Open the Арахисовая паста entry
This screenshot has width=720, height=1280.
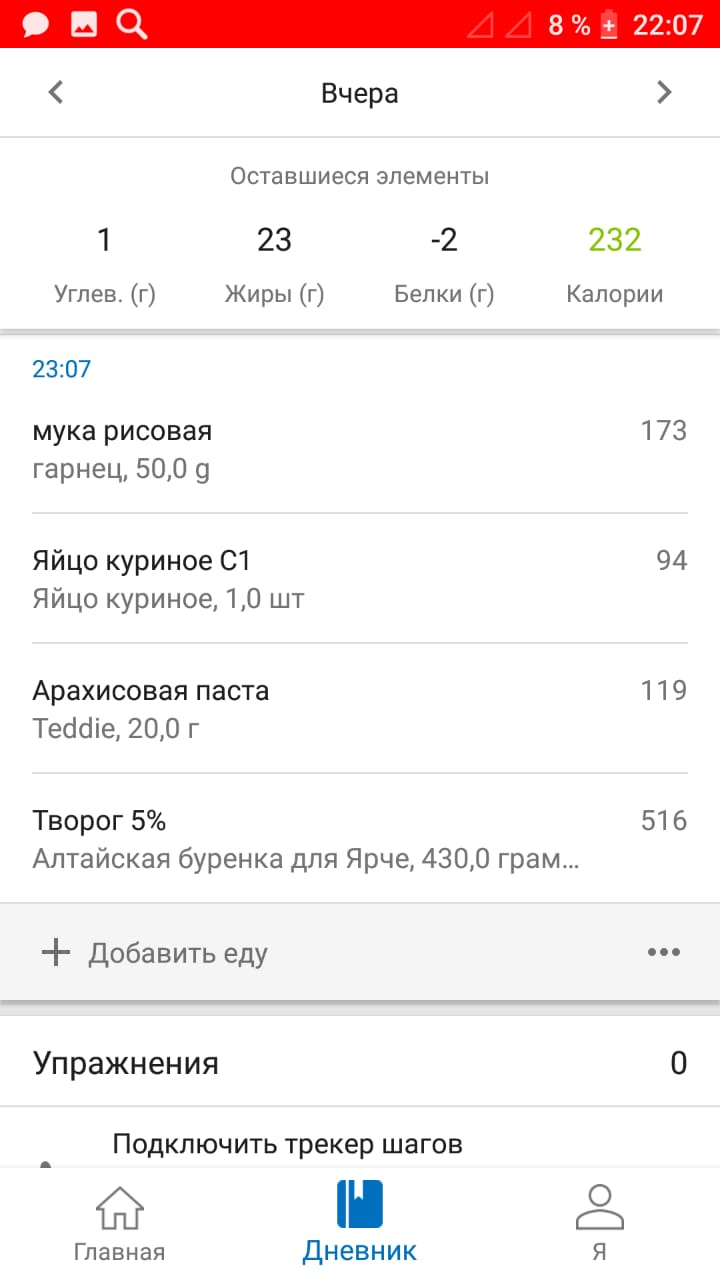click(x=360, y=709)
